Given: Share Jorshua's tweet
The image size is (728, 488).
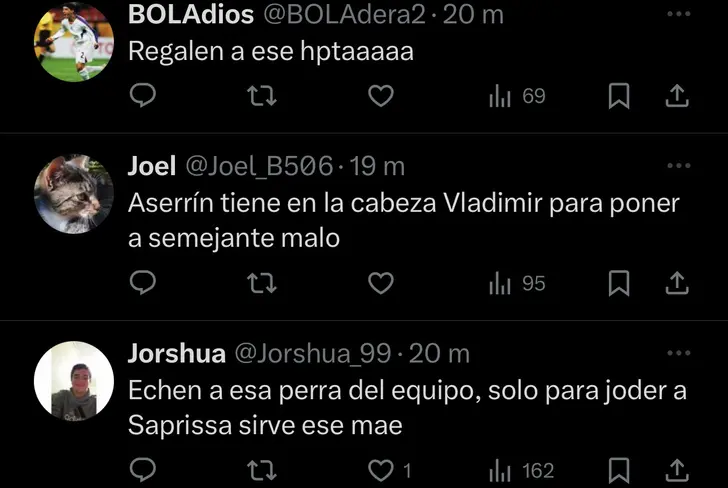Looking at the screenshot, I should click(x=677, y=470).
